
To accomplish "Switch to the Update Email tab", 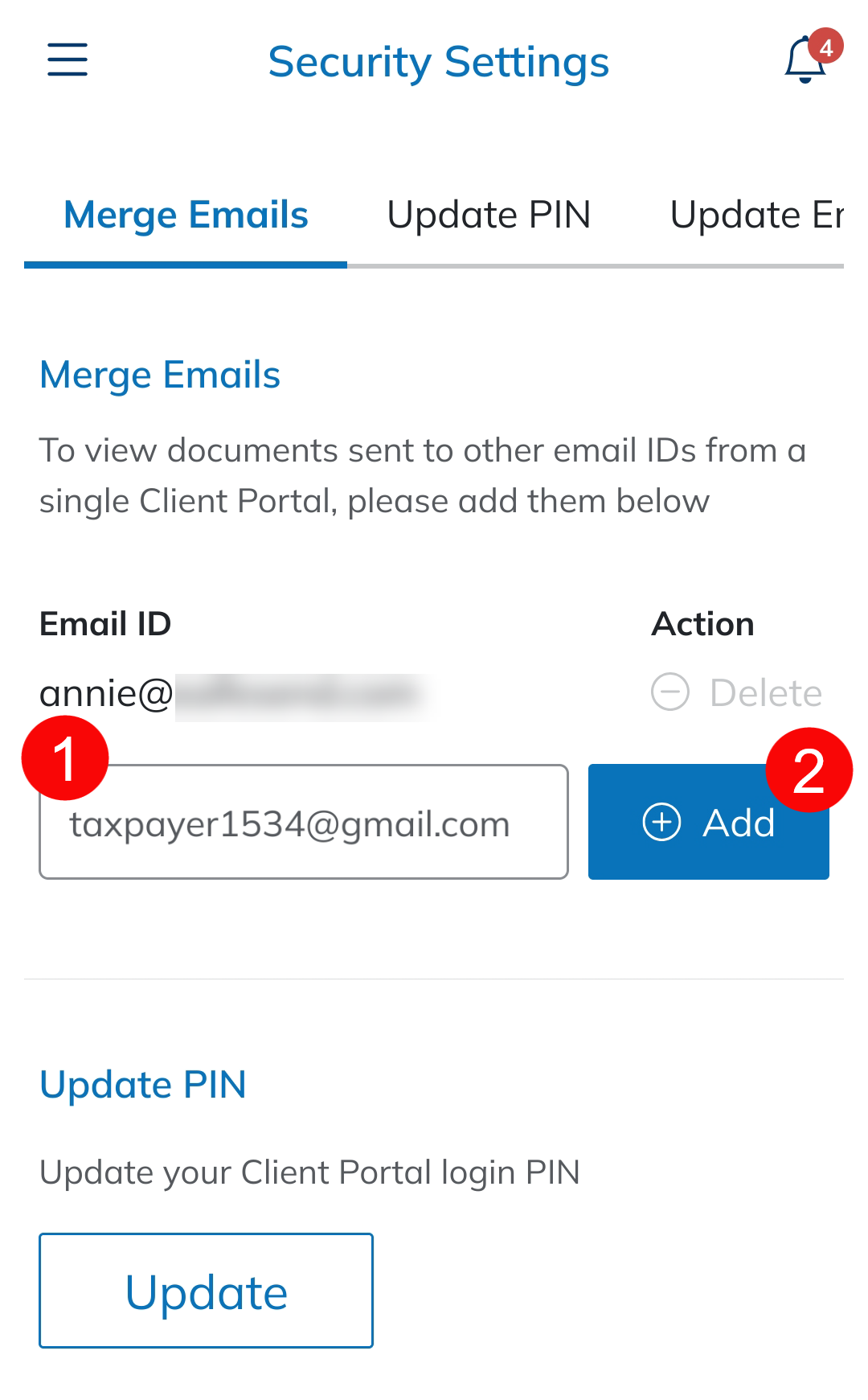I will coord(755,216).
